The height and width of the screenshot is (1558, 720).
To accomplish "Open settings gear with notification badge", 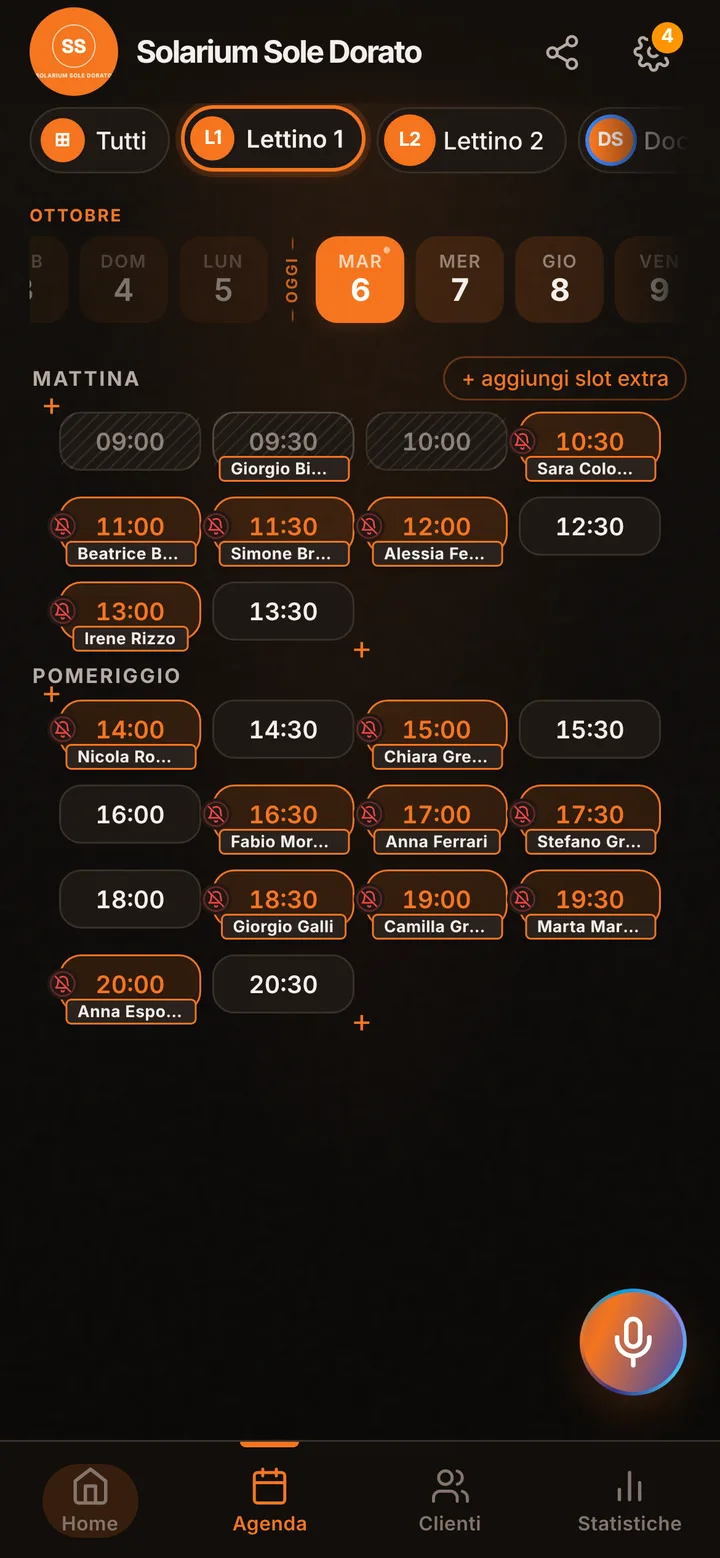I will (x=653, y=52).
